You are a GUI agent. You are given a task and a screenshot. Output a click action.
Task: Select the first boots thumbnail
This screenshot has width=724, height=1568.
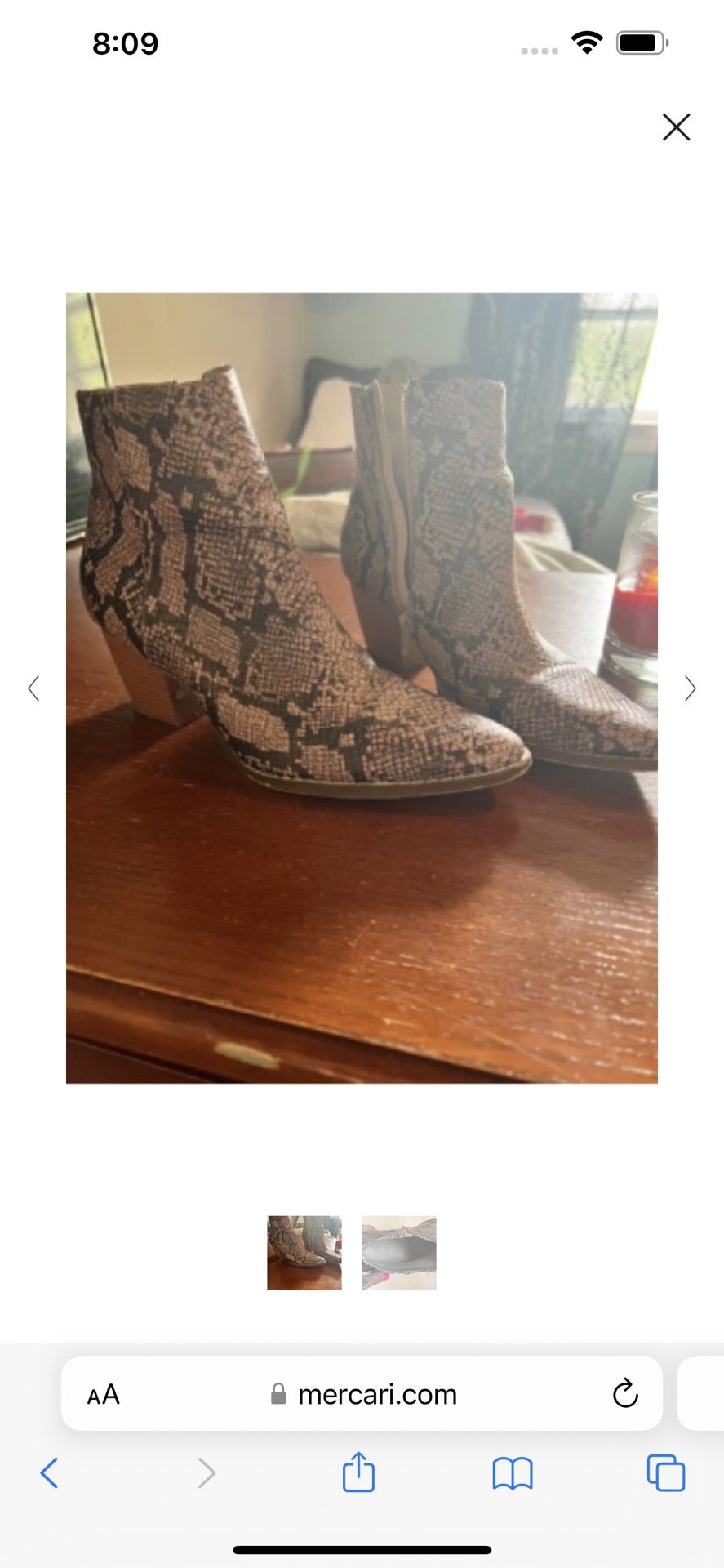pyautogui.click(x=304, y=1253)
